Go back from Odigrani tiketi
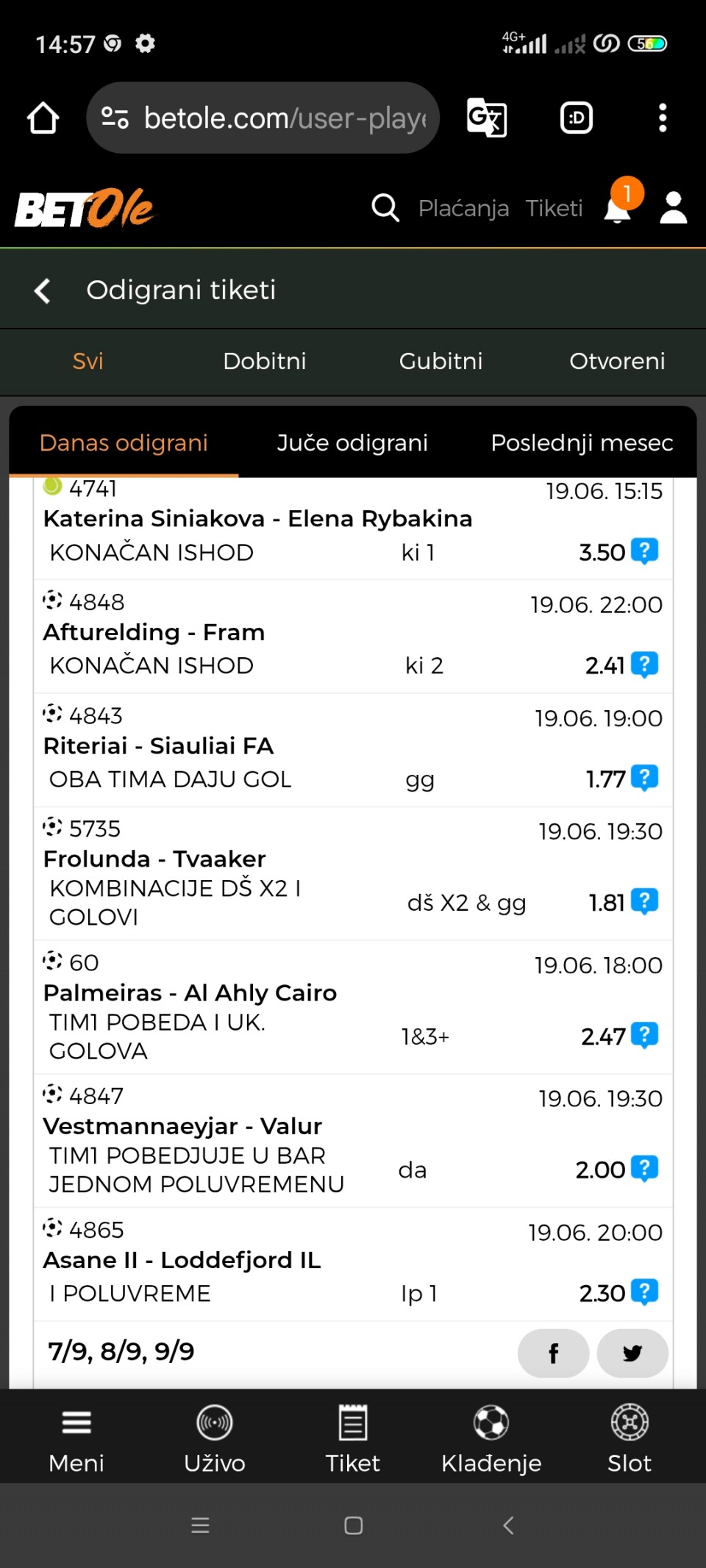This screenshot has height=1568, width=706. (x=43, y=290)
